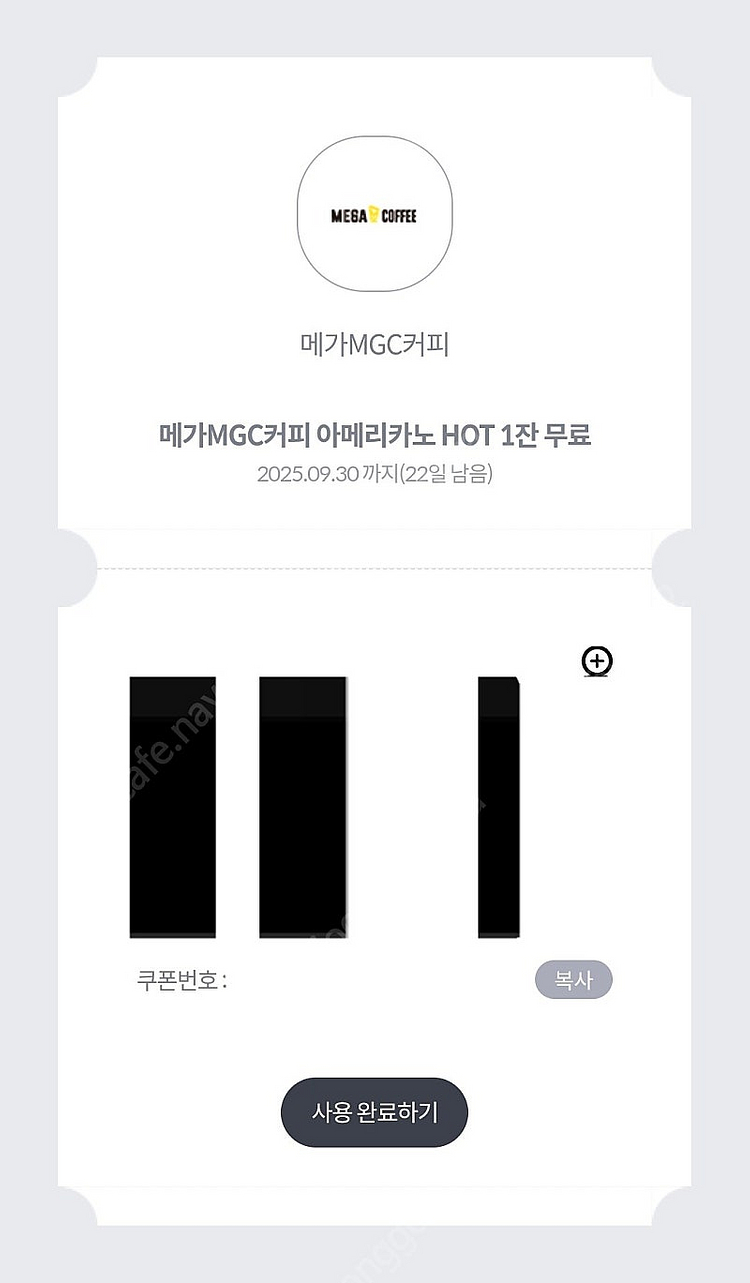Viewport: 750px width, 1283px height.
Task: Mark the coupon as used with 사용 완료하기
Action: point(374,1112)
